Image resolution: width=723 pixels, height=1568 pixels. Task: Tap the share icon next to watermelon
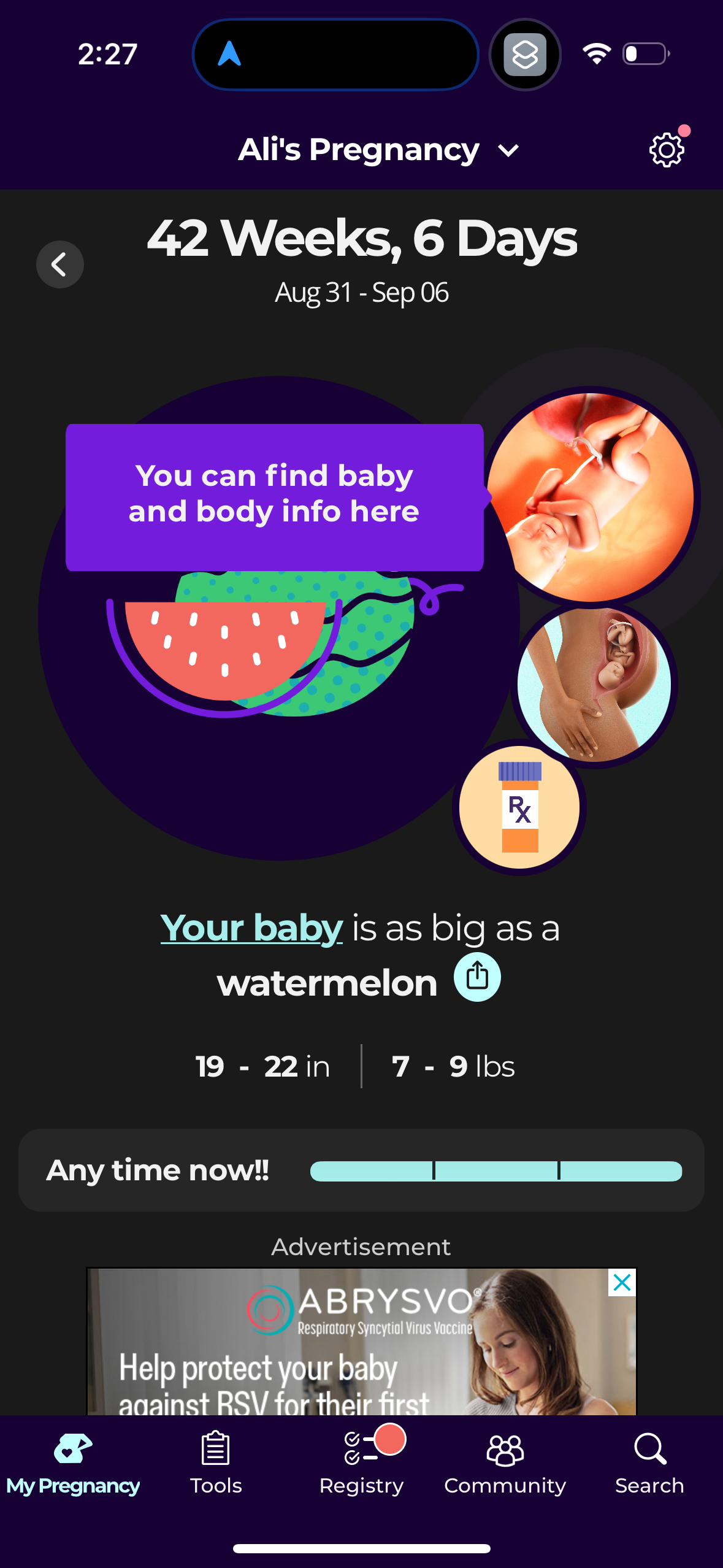coord(477,977)
